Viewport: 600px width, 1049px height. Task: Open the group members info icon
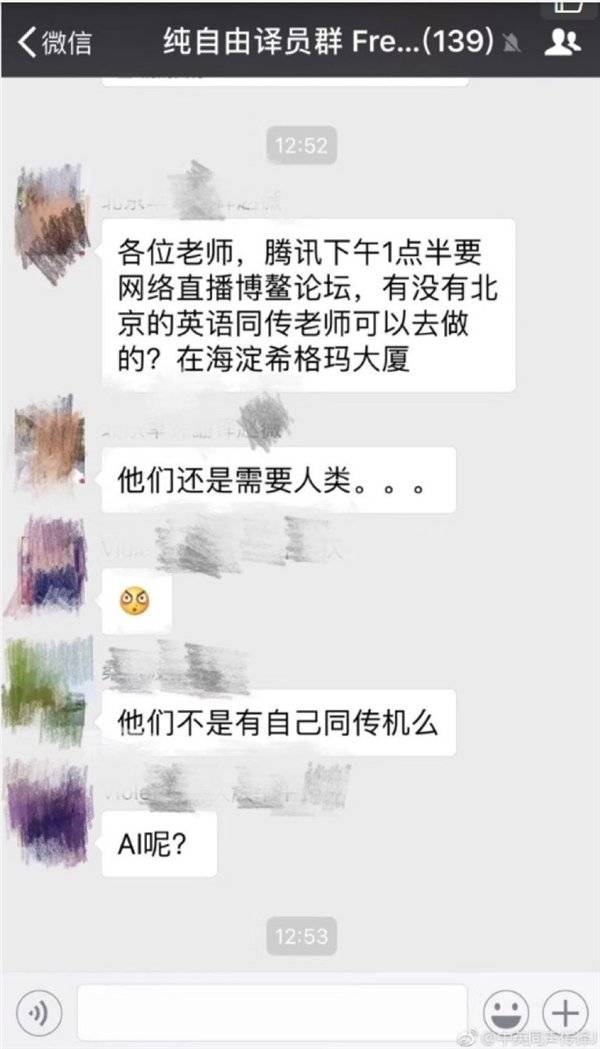click(x=563, y=42)
